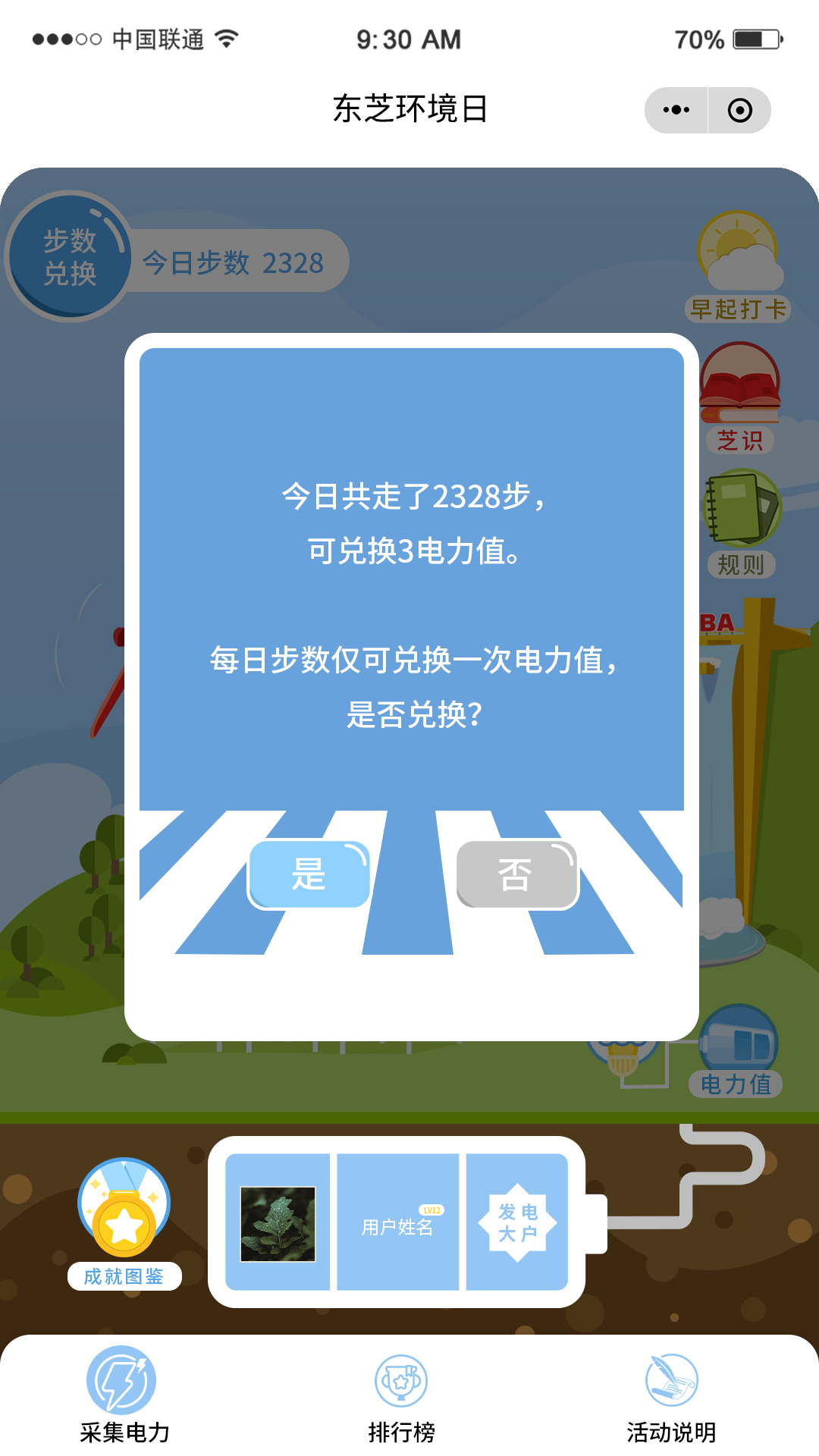This screenshot has width=819, height=1456.
Task: Tap the 步数兑换 round button
Action: [x=70, y=256]
